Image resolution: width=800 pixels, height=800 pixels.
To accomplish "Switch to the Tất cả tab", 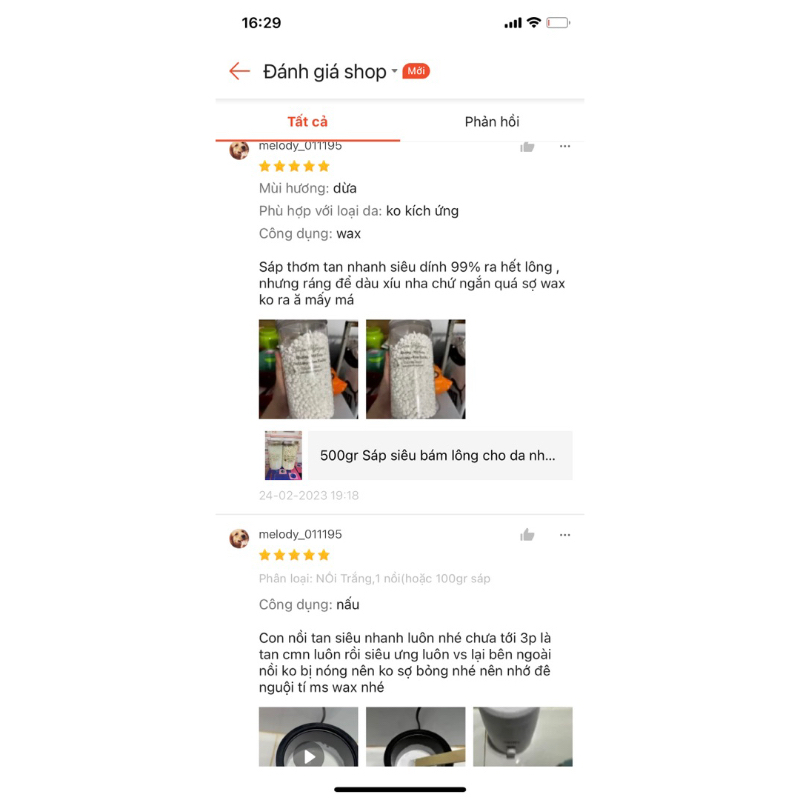I will click(307, 122).
